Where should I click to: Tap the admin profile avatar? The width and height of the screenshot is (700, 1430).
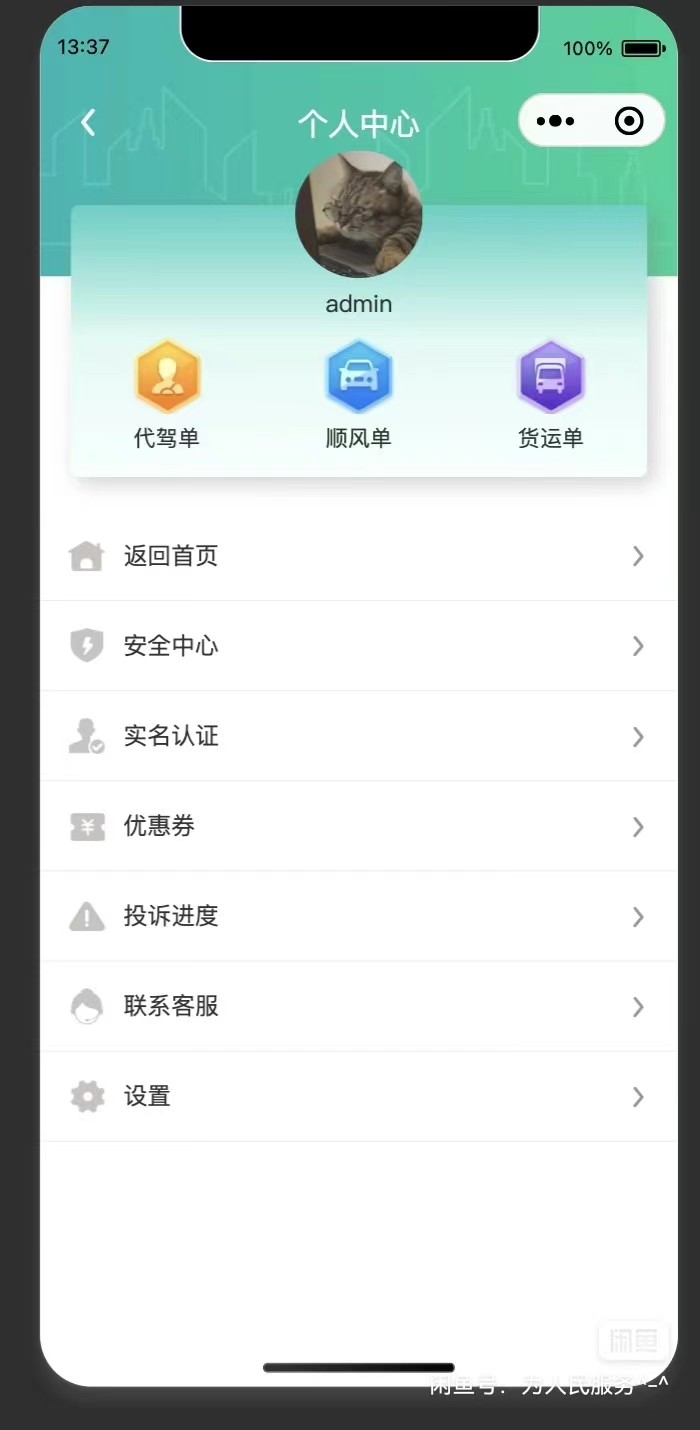(x=358, y=214)
